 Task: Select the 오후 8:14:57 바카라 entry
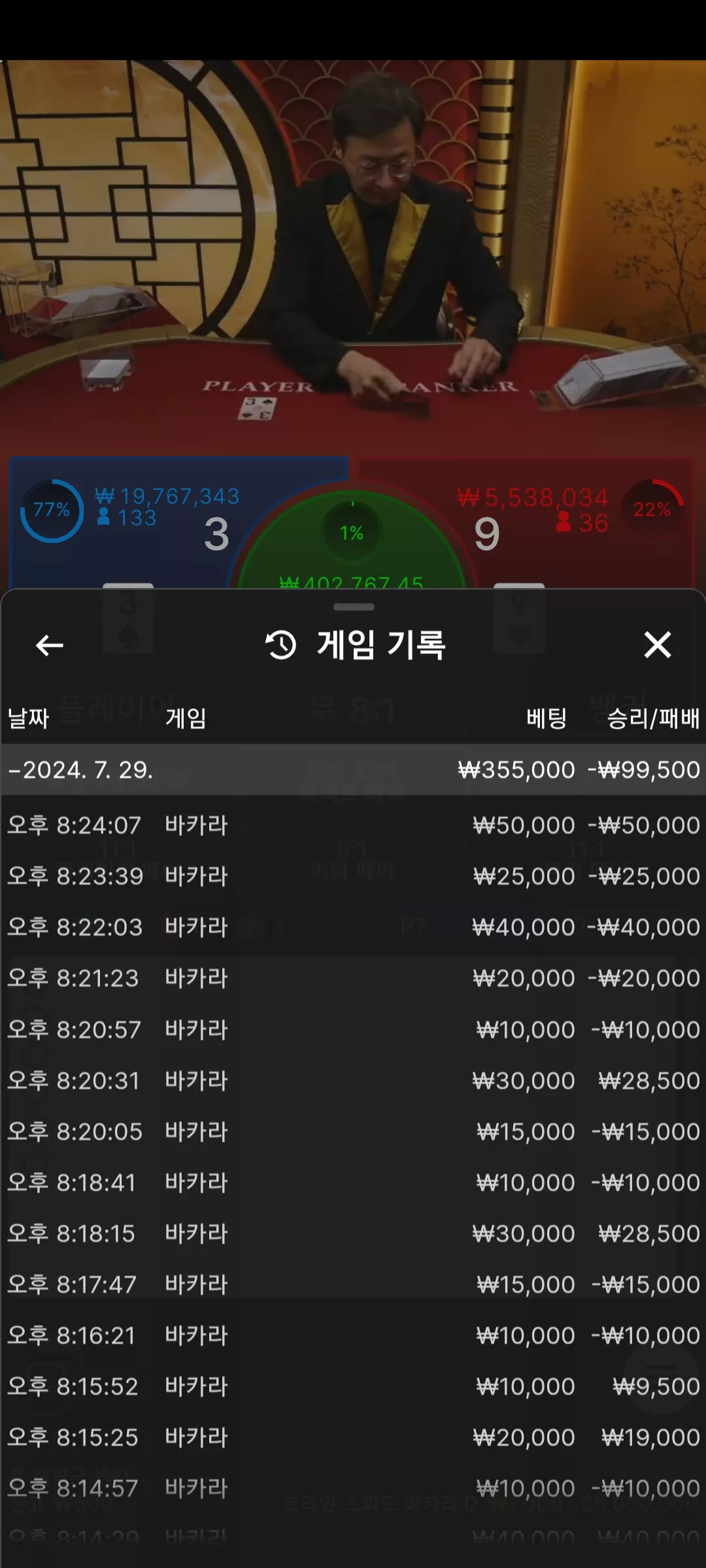pos(353,1488)
